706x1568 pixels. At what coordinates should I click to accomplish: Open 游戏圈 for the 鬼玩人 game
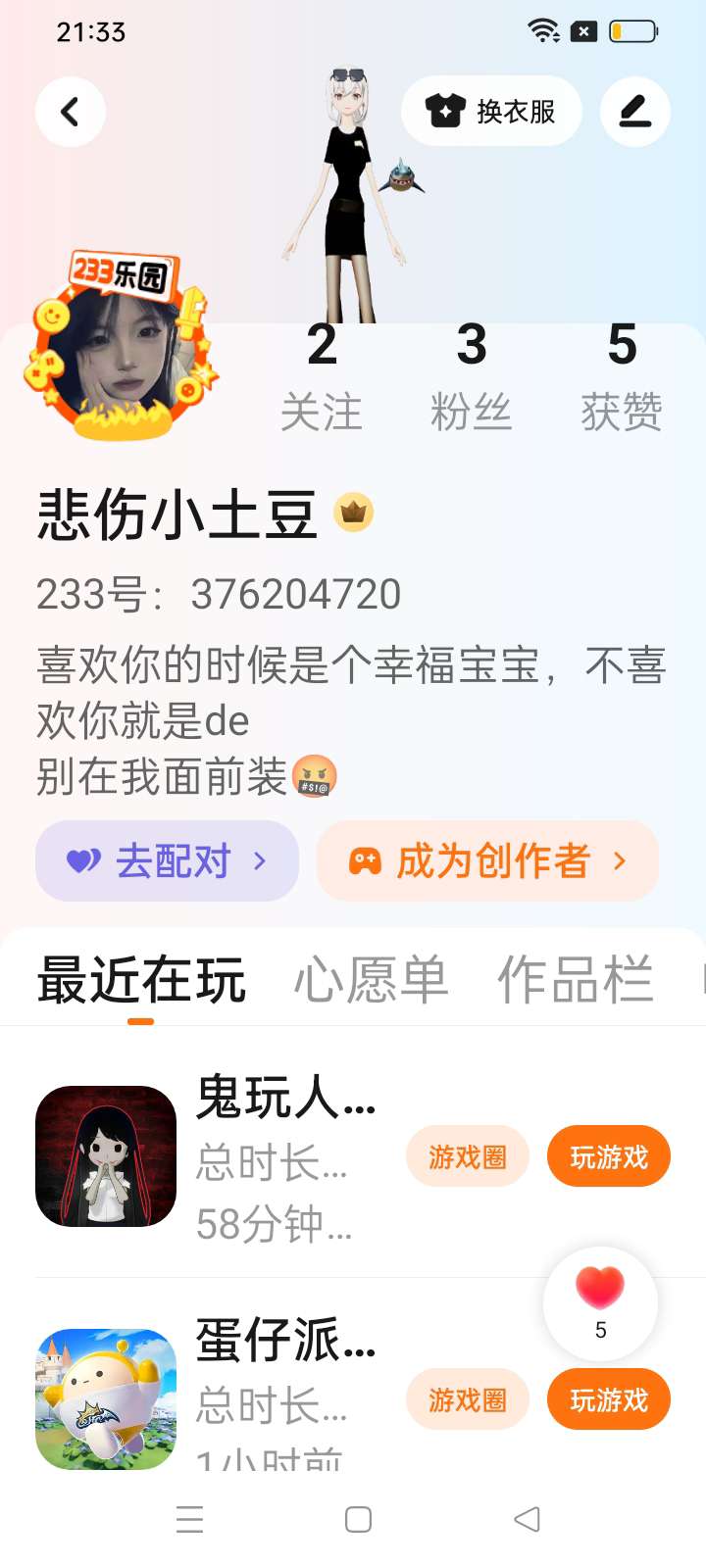click(468, 1157)
